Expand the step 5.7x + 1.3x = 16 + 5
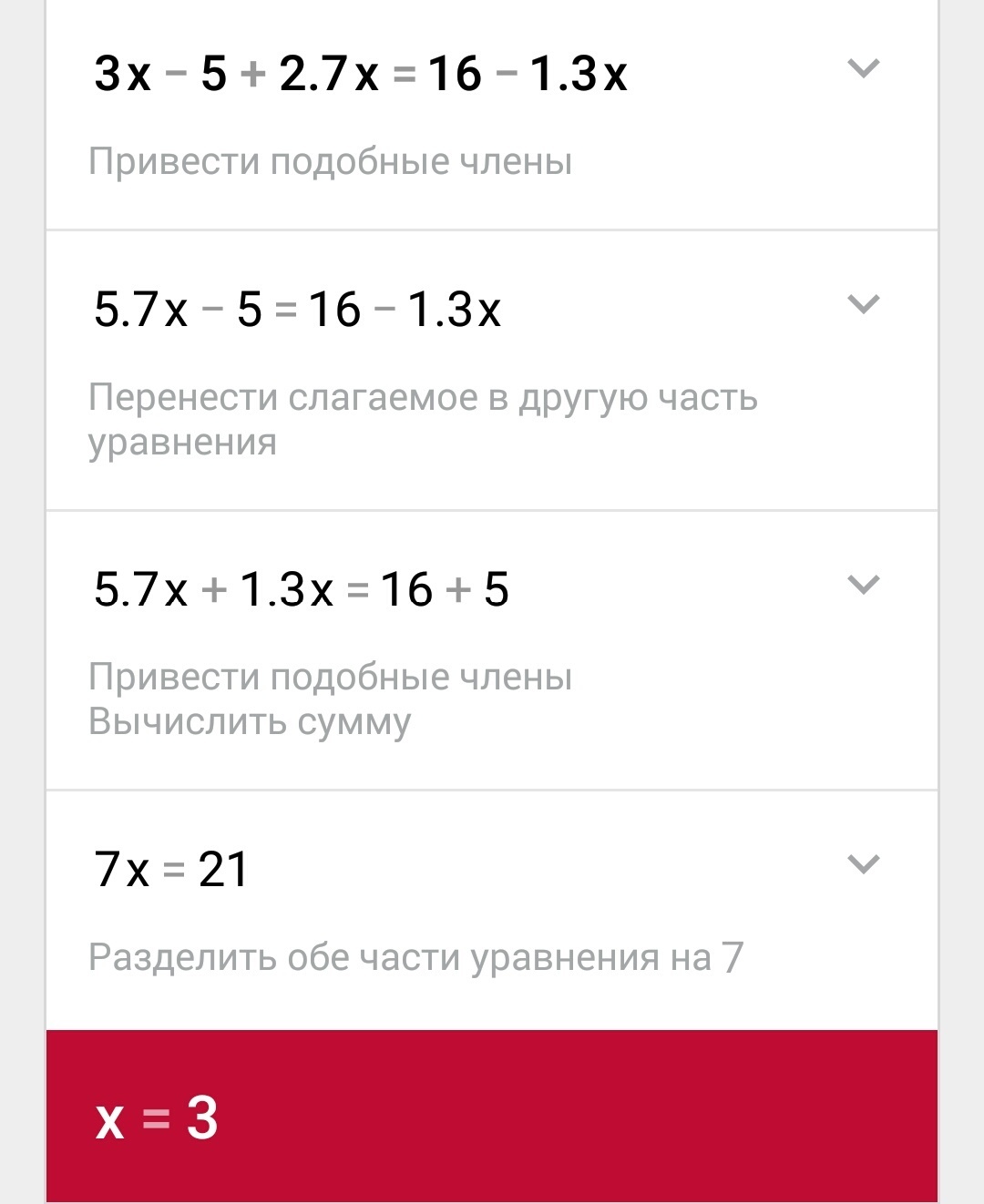This screenshot has height=1204, width=984. [863, 585]
